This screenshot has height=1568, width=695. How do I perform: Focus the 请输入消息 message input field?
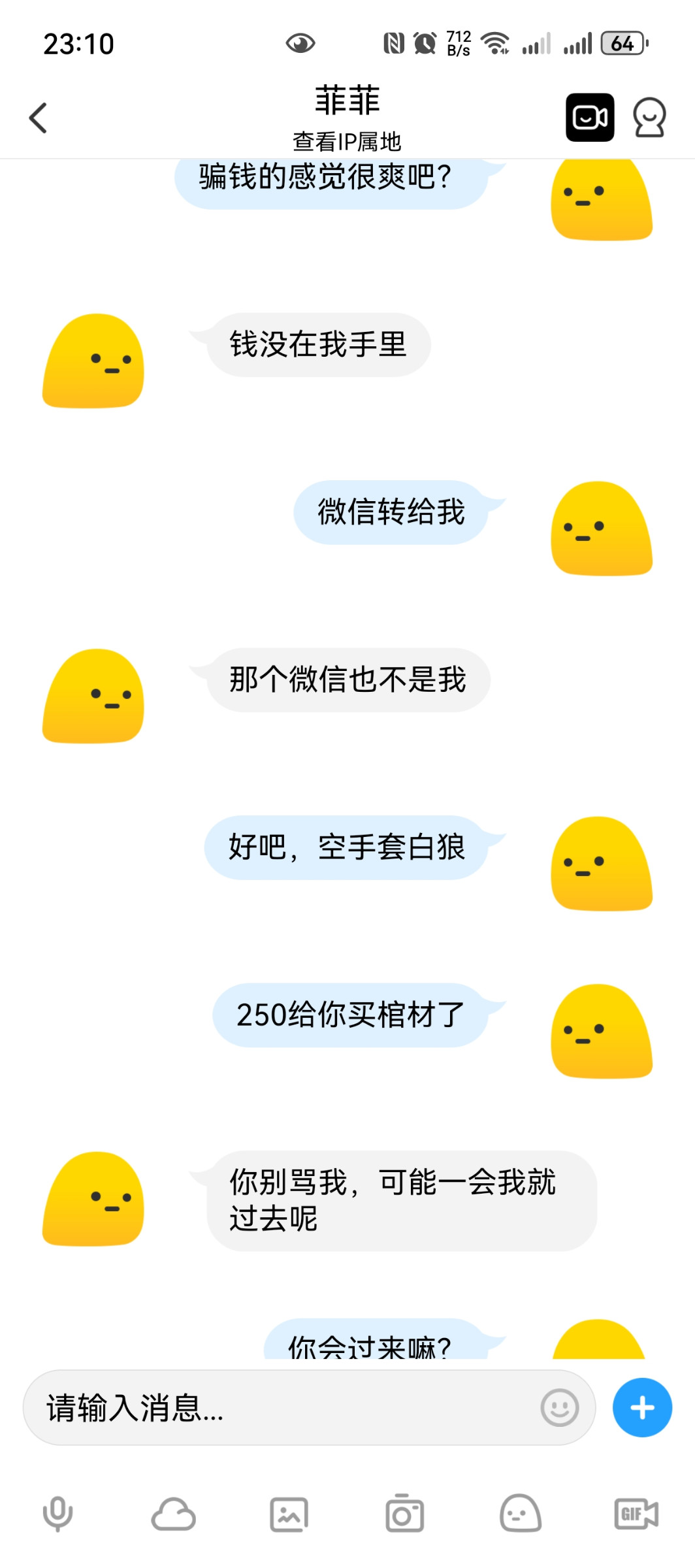coord(281,1407)
